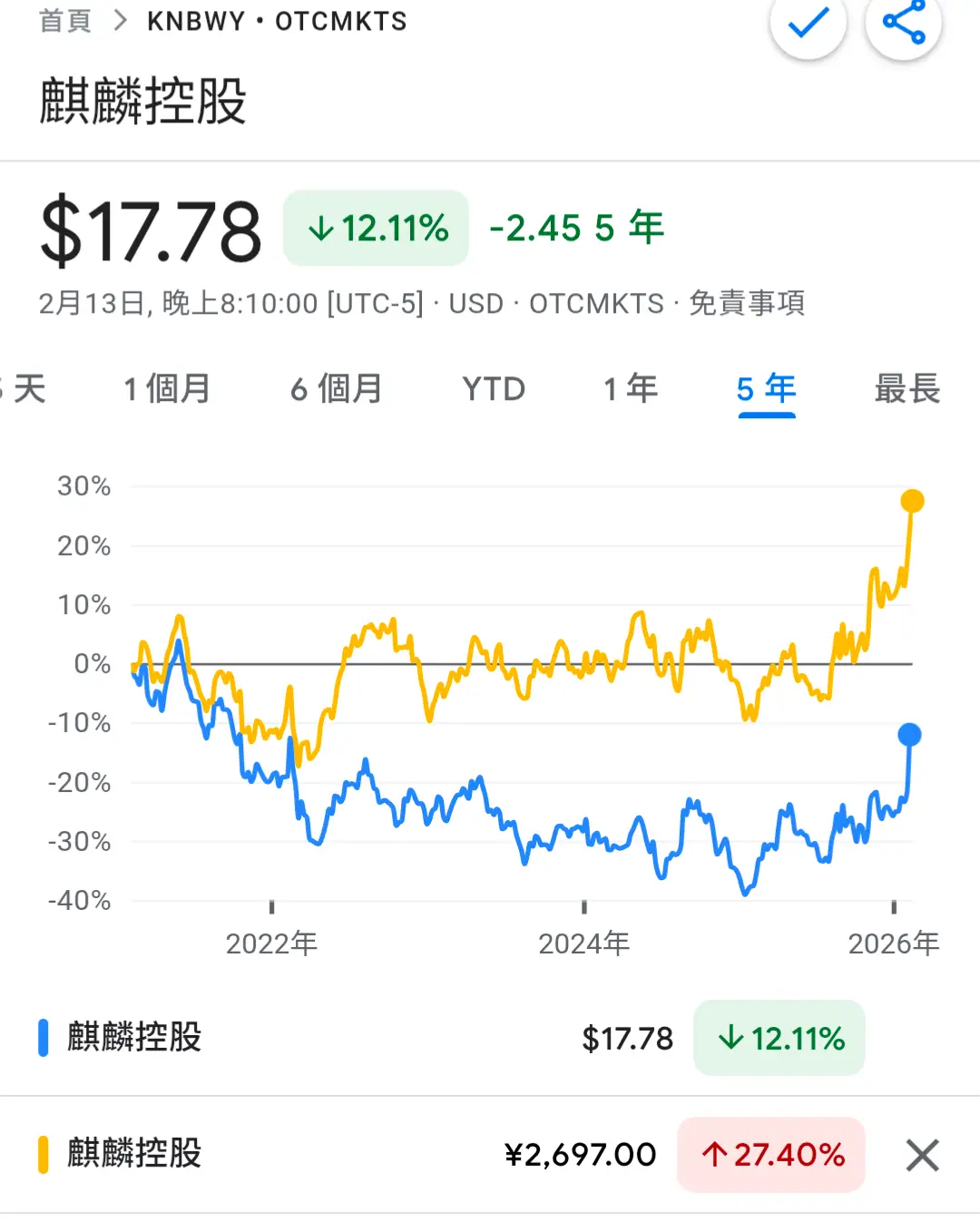The image size is (980, 1222).
Task: Show the YTD chart range
Action: 494,389
